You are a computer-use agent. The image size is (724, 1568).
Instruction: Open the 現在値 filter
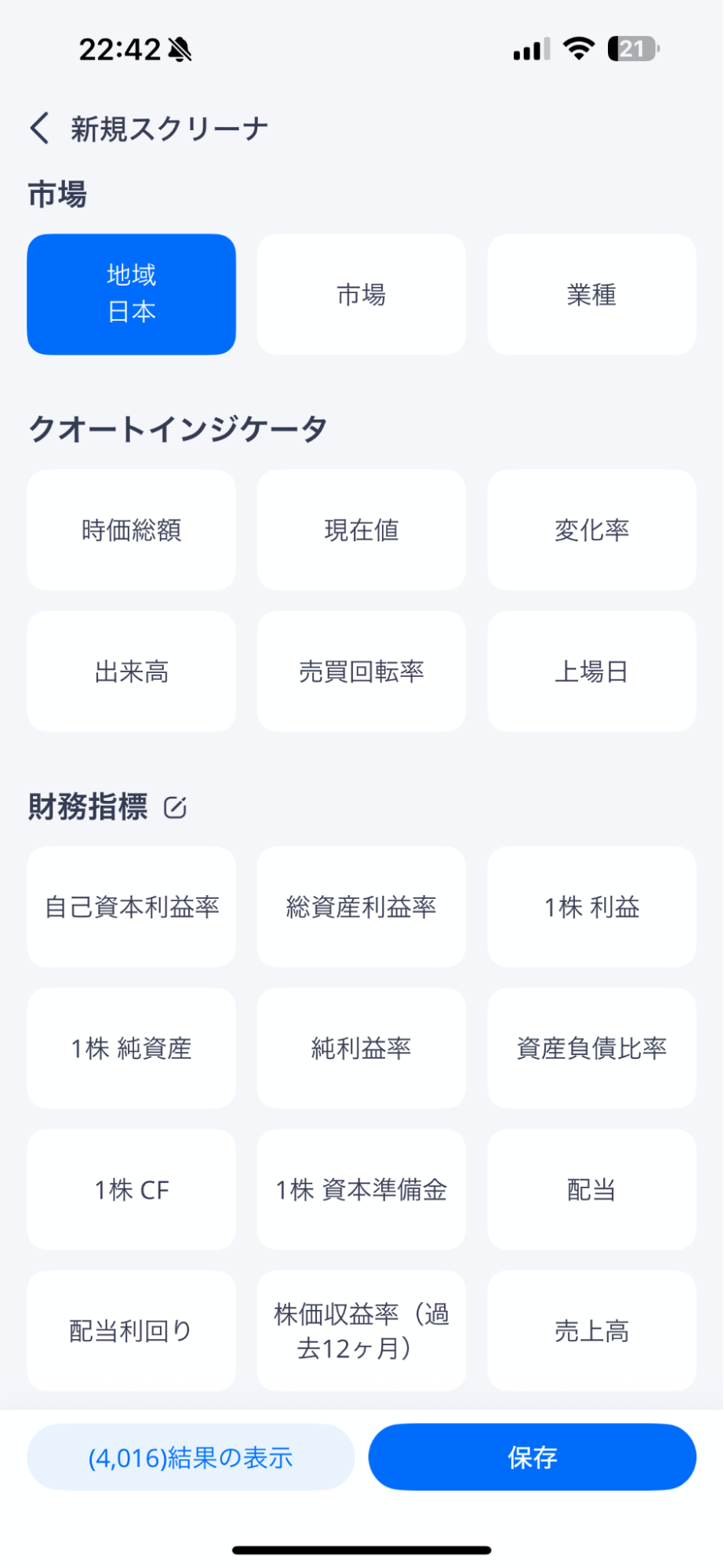[361, 530]
